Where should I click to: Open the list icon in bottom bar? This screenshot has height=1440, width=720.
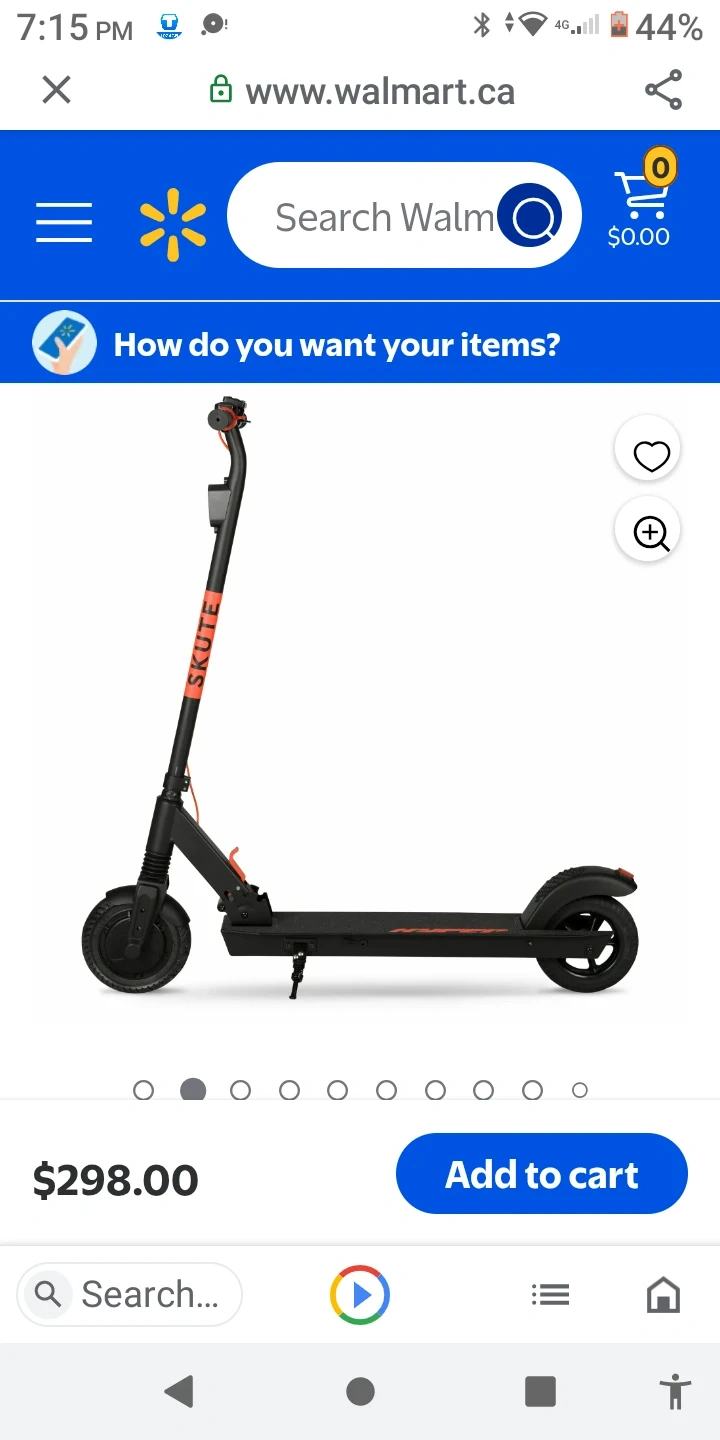[550, 1295]
